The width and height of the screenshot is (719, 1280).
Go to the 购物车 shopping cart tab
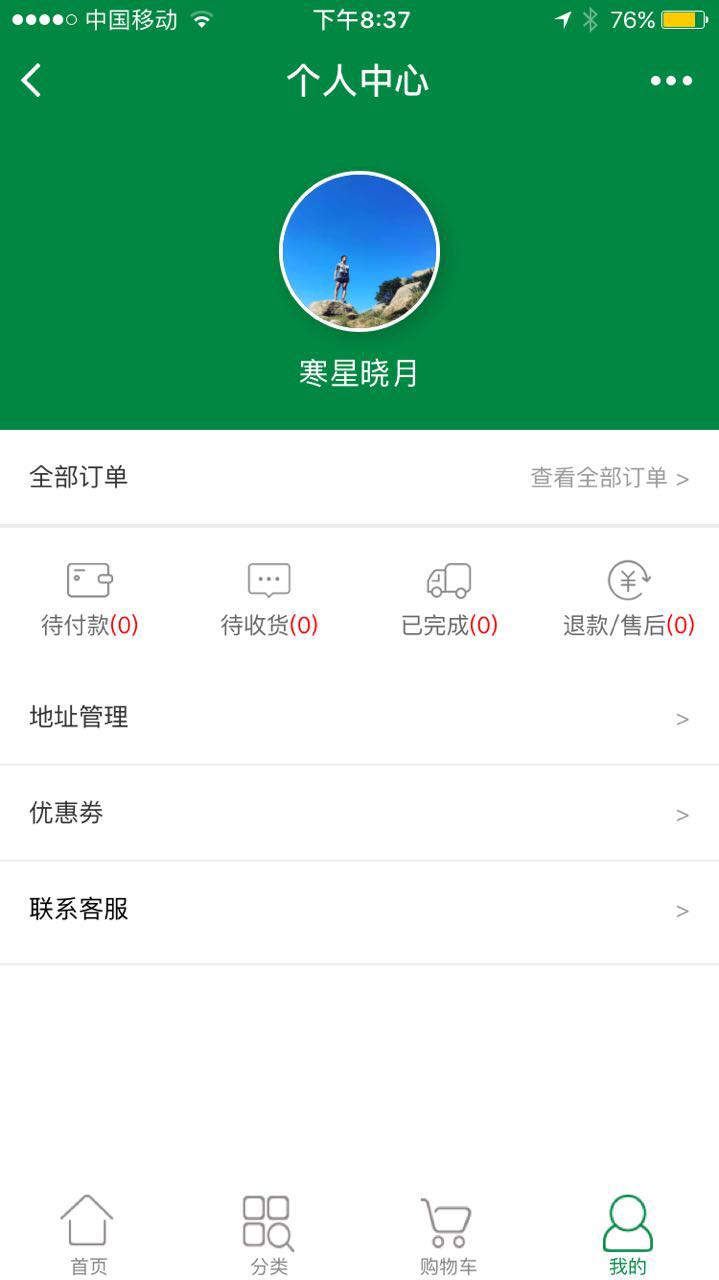click(447, 1235)
